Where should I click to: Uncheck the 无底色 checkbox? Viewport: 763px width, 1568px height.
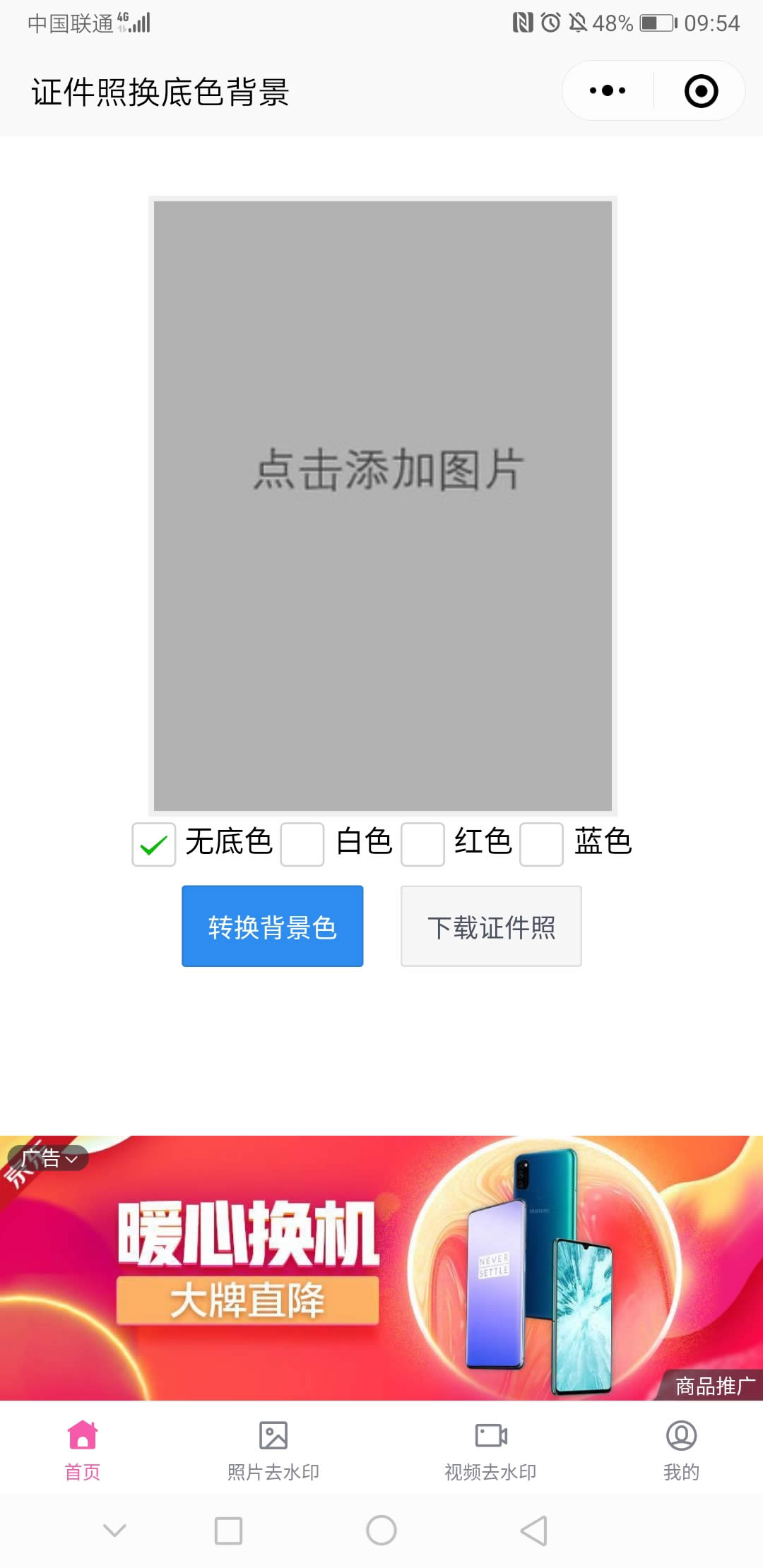pos(154,845)
